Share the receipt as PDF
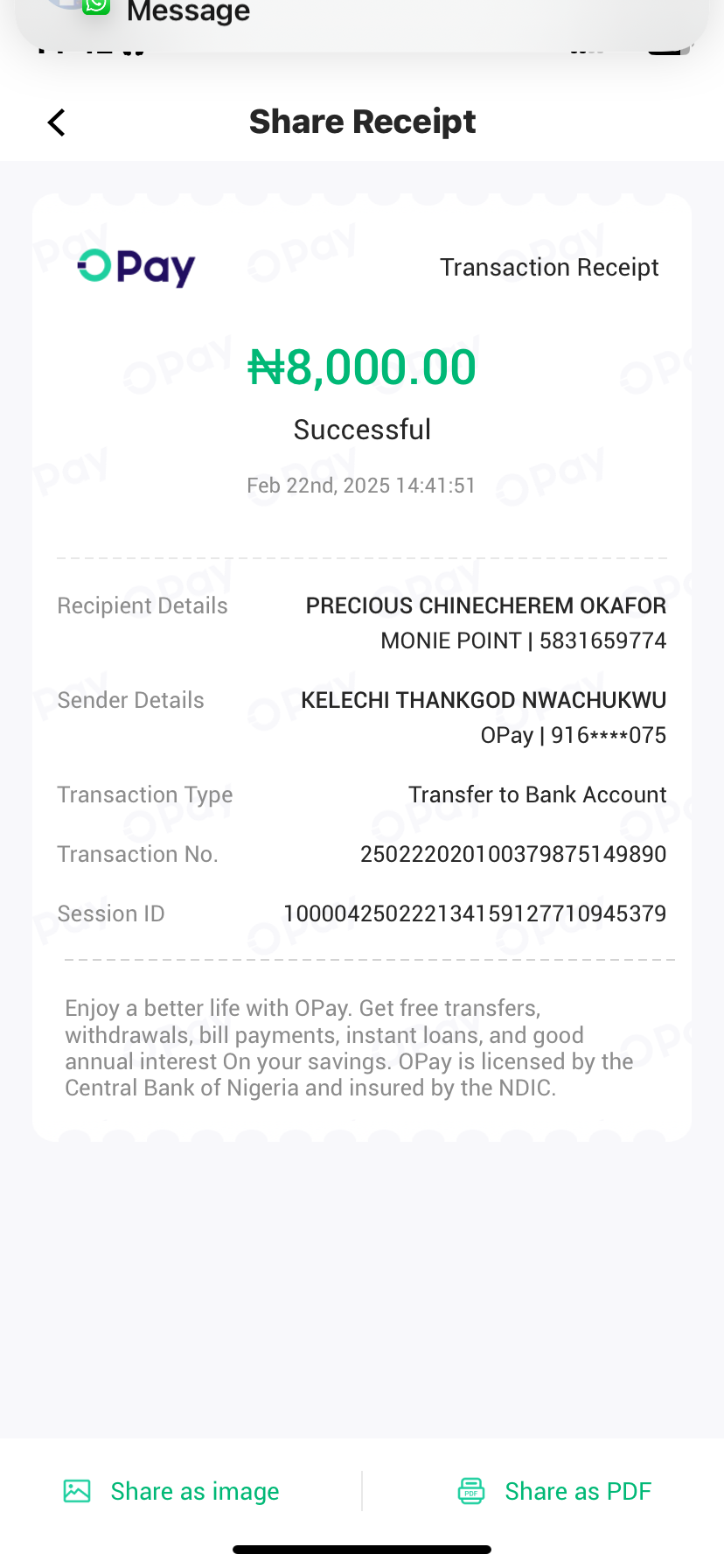724x1568 pixels. pyautogui.click(x=555, y=1491)
